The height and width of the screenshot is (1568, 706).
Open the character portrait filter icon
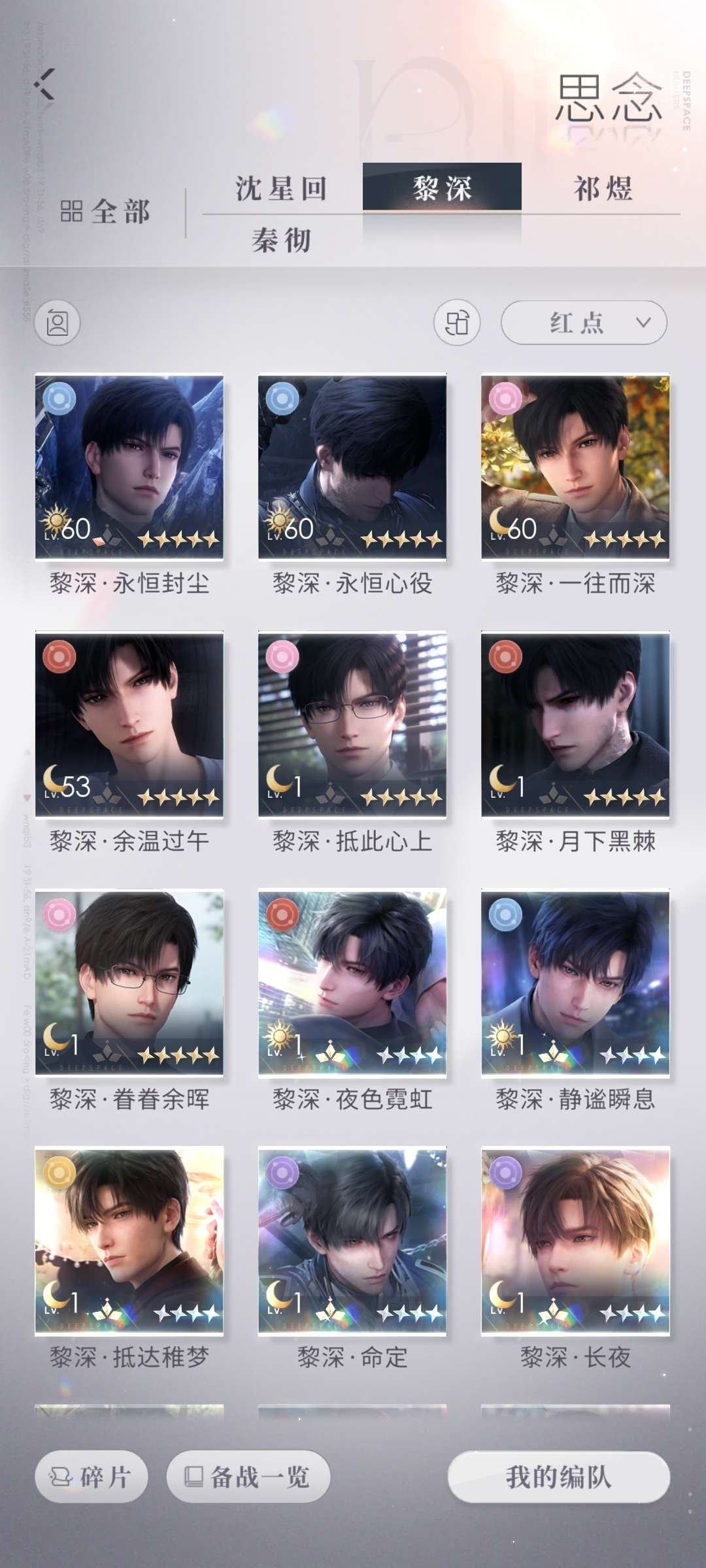pyautogui.click(x=58, y=323)
